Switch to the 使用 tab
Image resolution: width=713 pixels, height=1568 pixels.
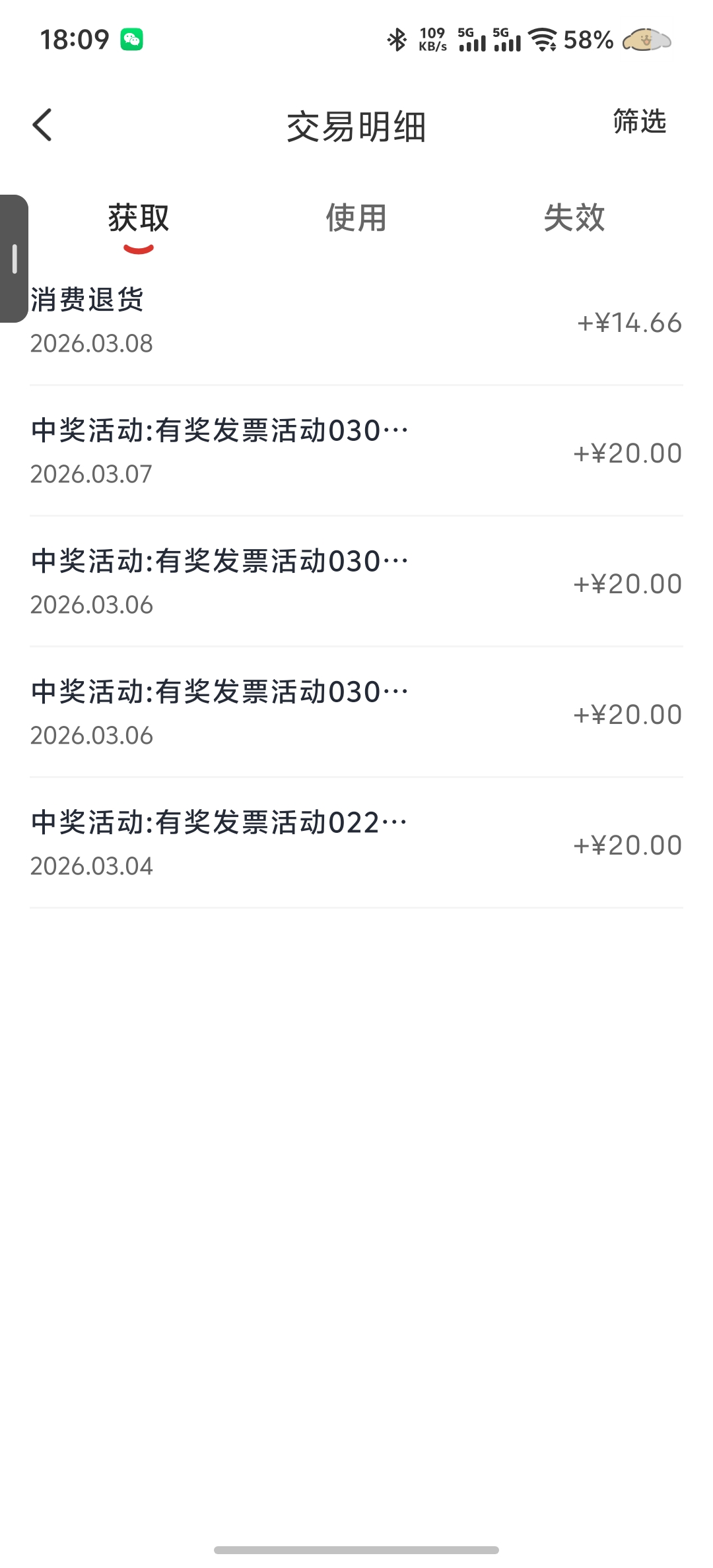pos(356,218)
